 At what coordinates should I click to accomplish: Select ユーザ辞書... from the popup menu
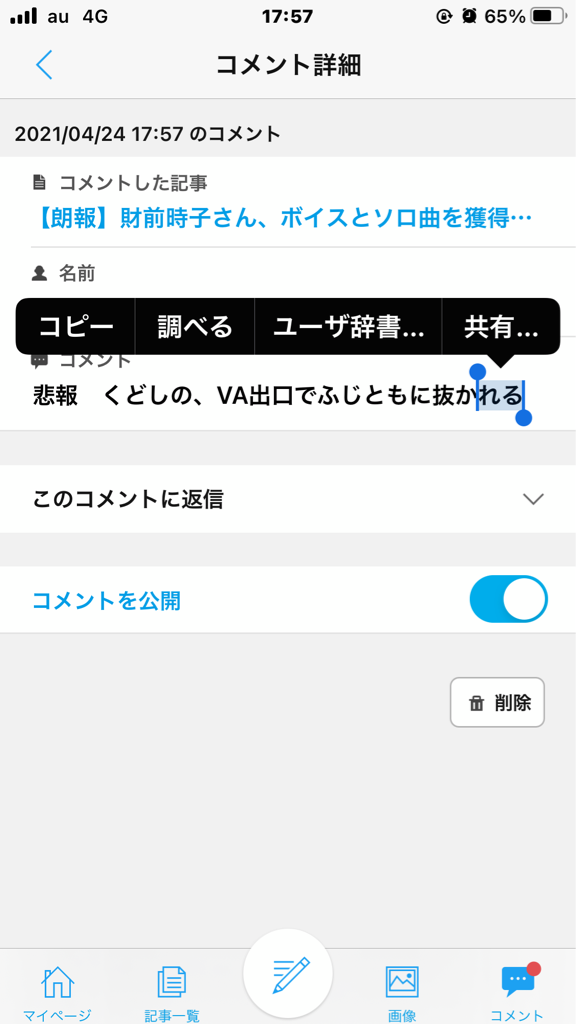(348, 327)
